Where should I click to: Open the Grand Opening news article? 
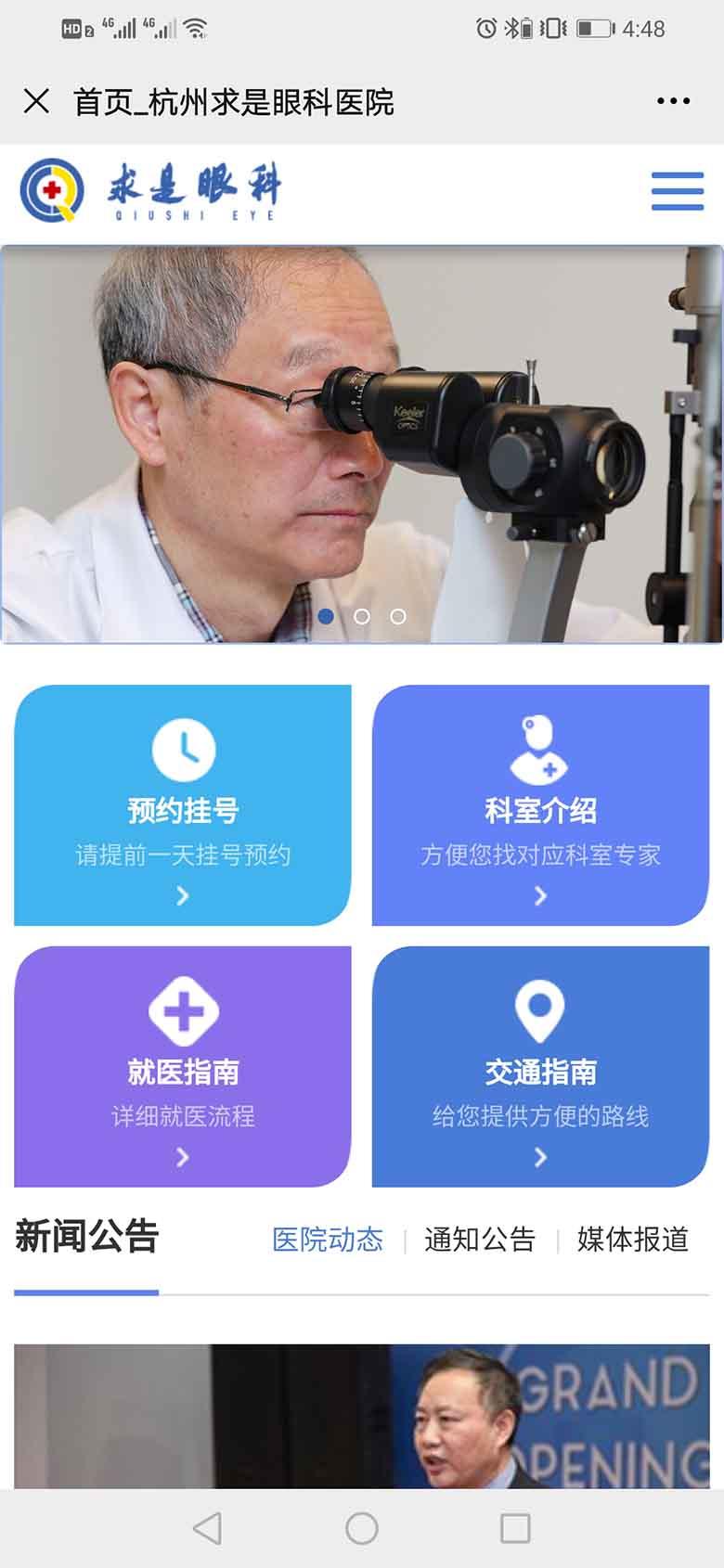(x=362, y=1415)
